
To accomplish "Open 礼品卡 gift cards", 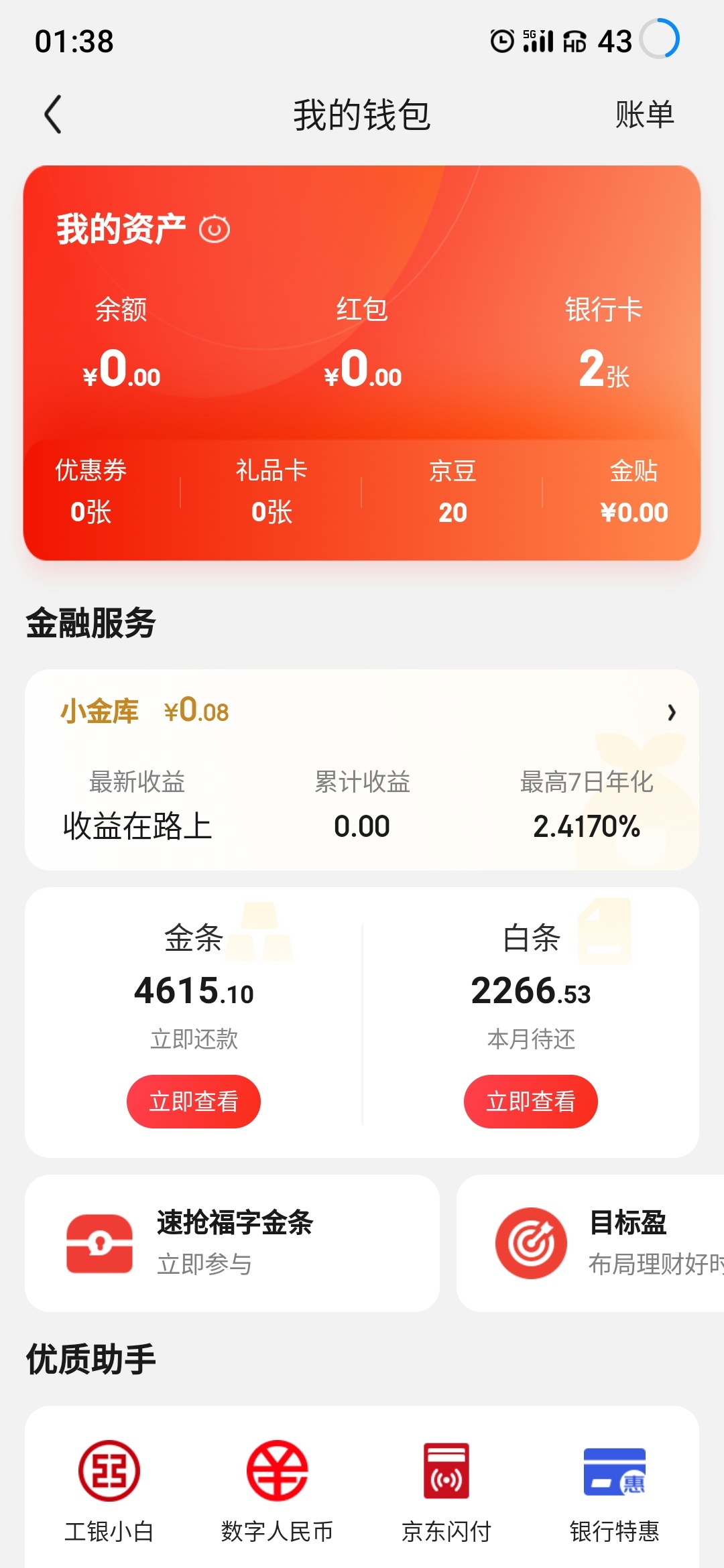I will [x=271, y=492].
